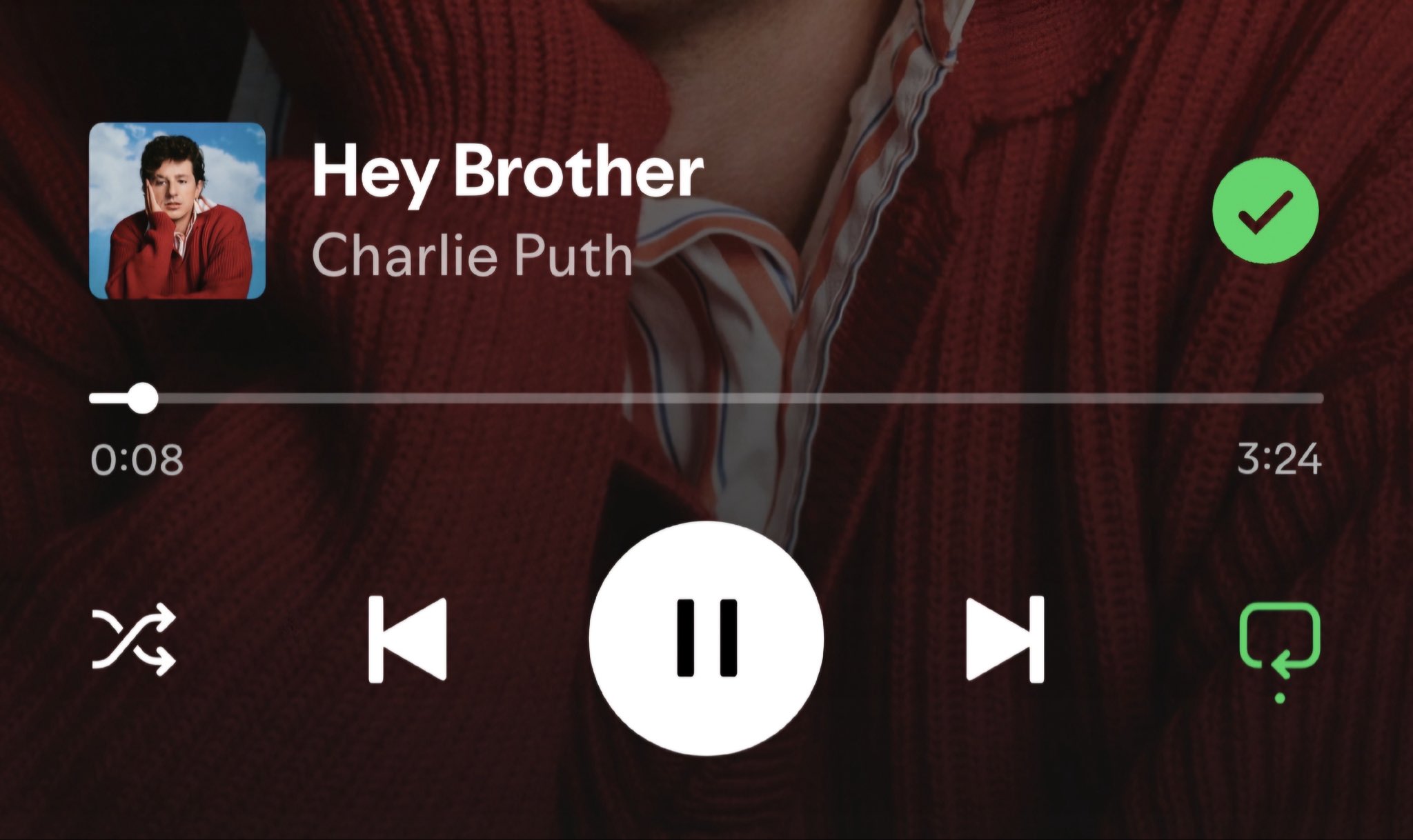Open the album cover thumbnail

click(x=177, y=211)
